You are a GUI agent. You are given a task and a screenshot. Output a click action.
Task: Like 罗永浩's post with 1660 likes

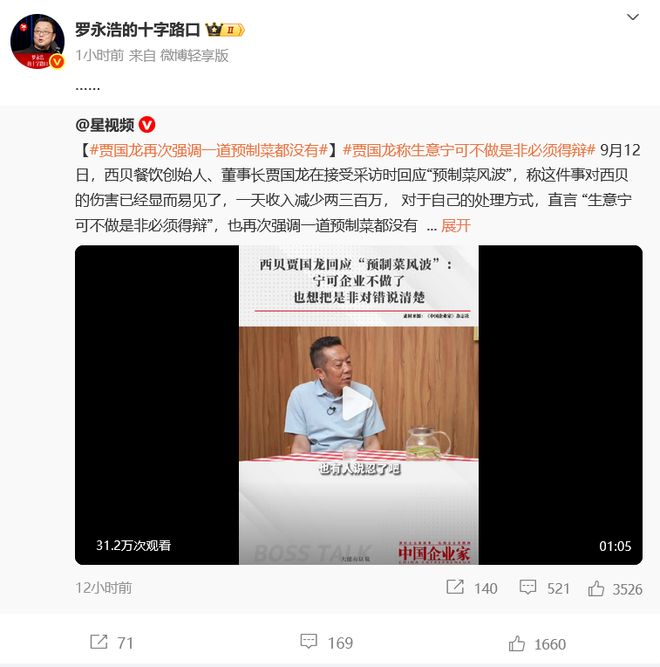[x=537, y=643]
